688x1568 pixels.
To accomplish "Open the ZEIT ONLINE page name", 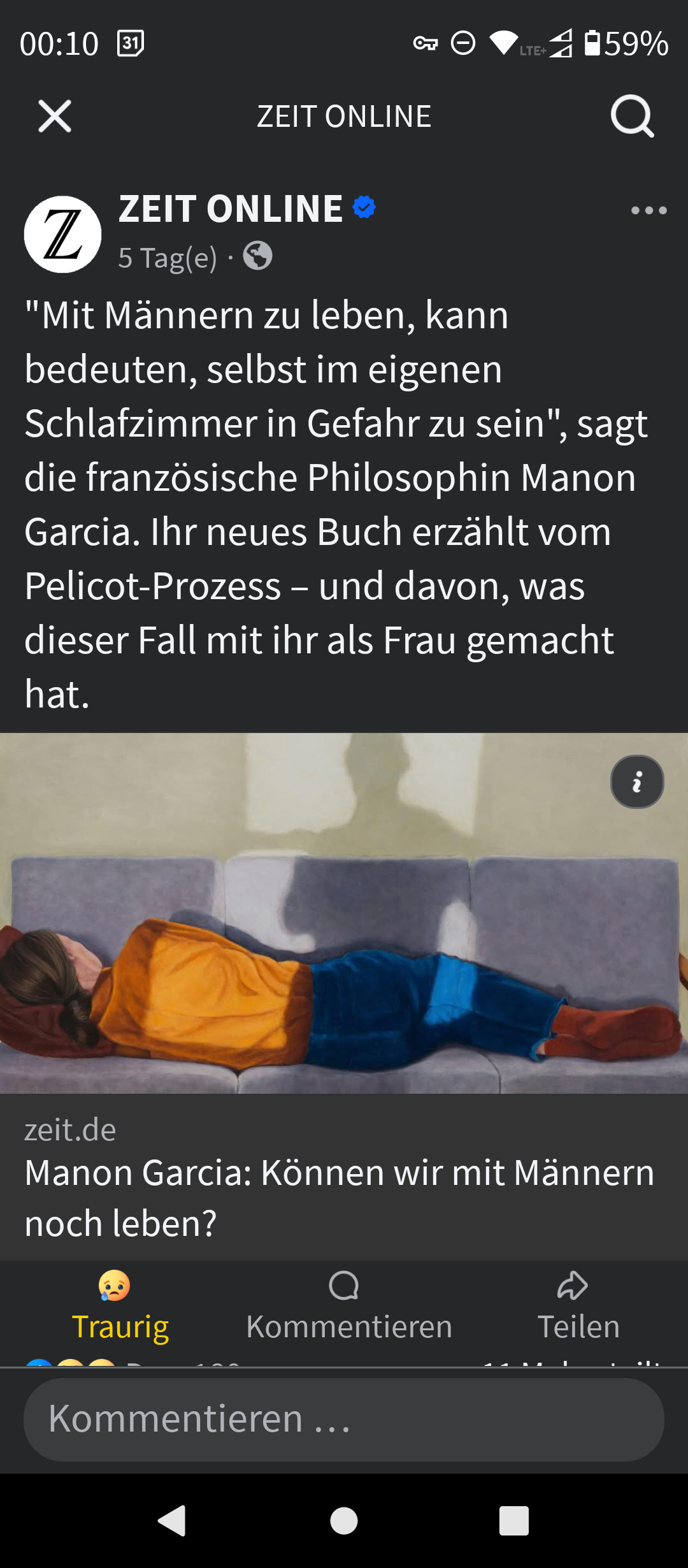I will [231, 209].
